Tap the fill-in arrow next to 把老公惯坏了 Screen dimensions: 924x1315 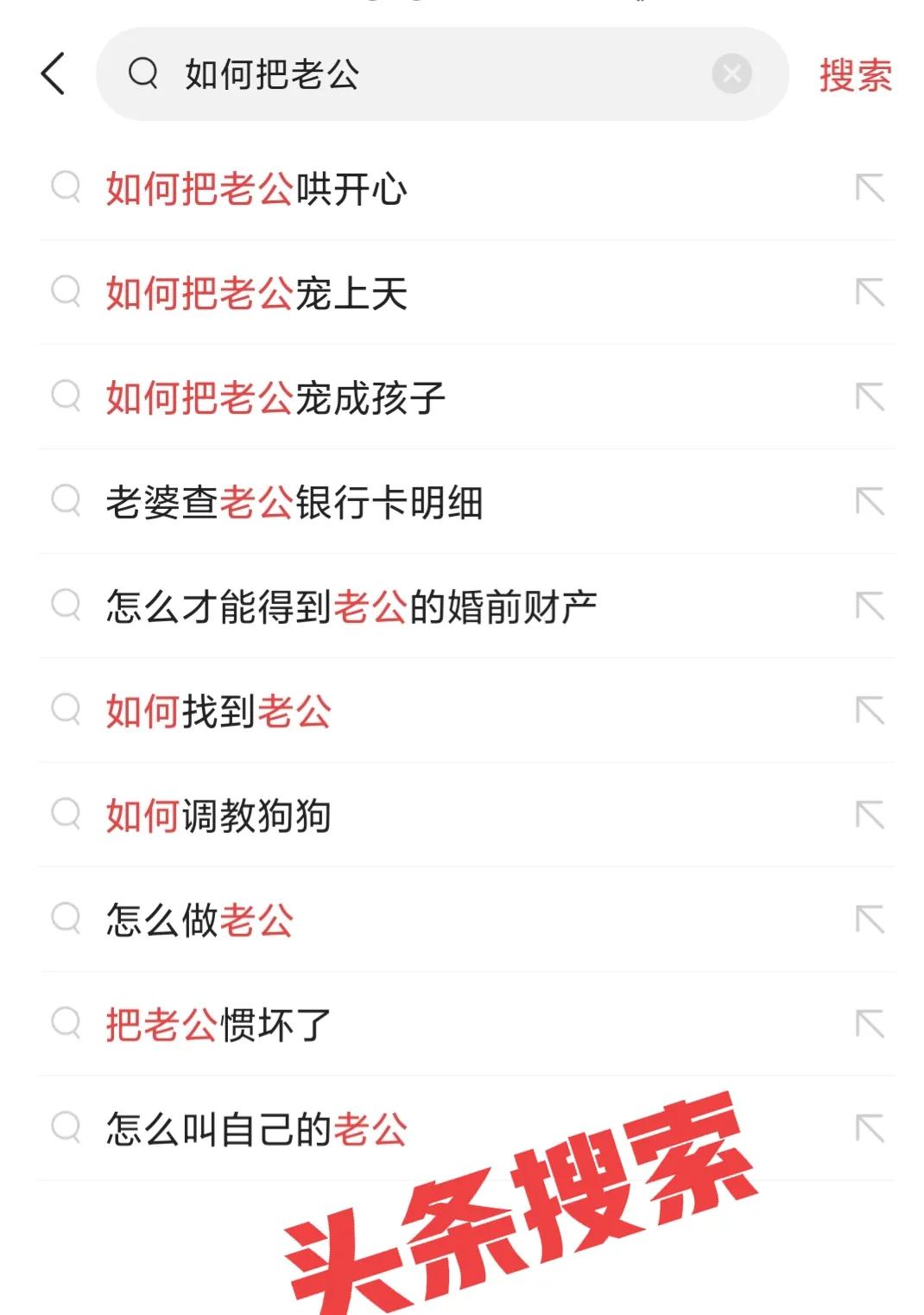[869, 1024]
